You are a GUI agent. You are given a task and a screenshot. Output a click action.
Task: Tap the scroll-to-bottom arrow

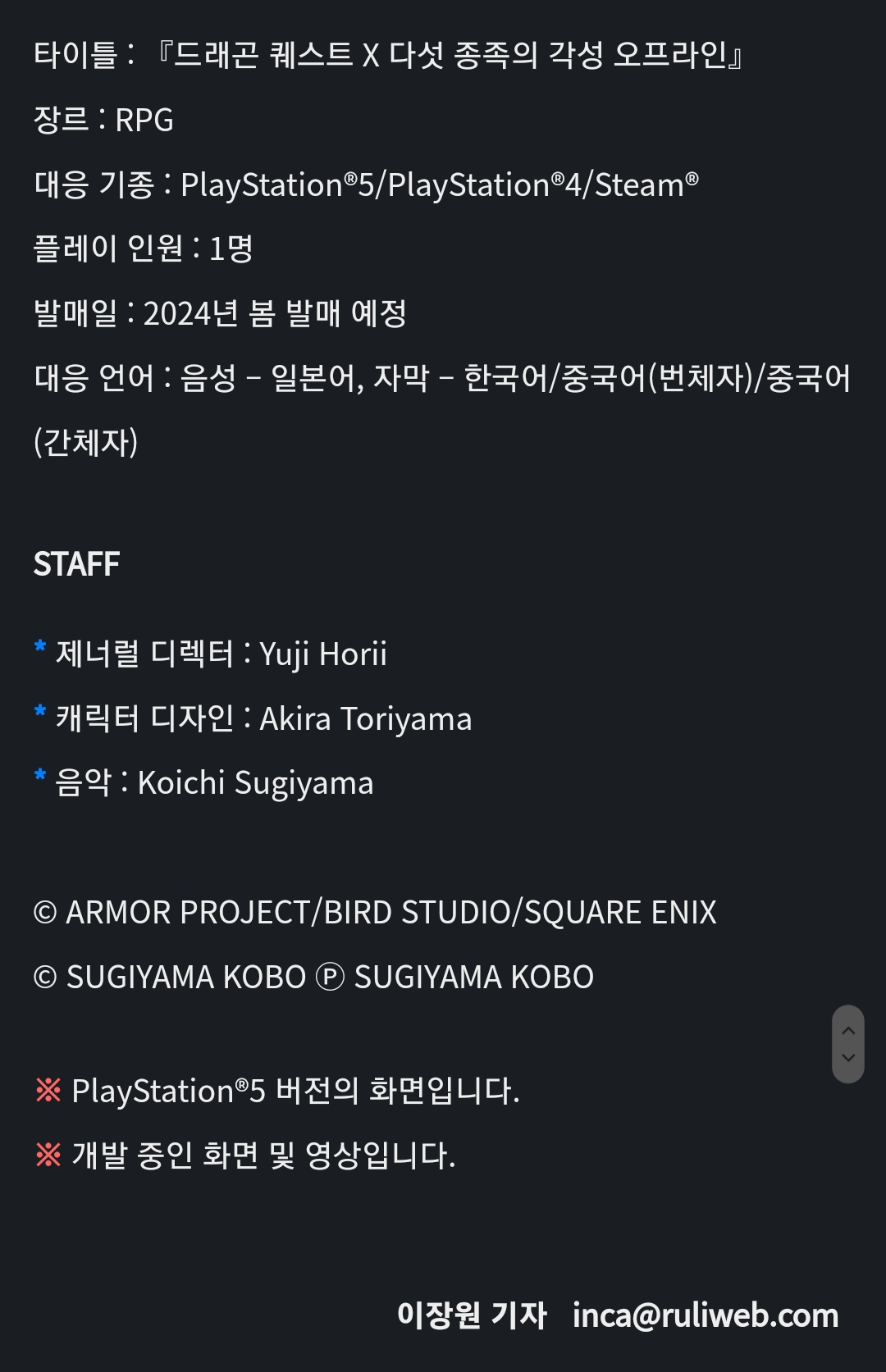(x=848, y=1059)
